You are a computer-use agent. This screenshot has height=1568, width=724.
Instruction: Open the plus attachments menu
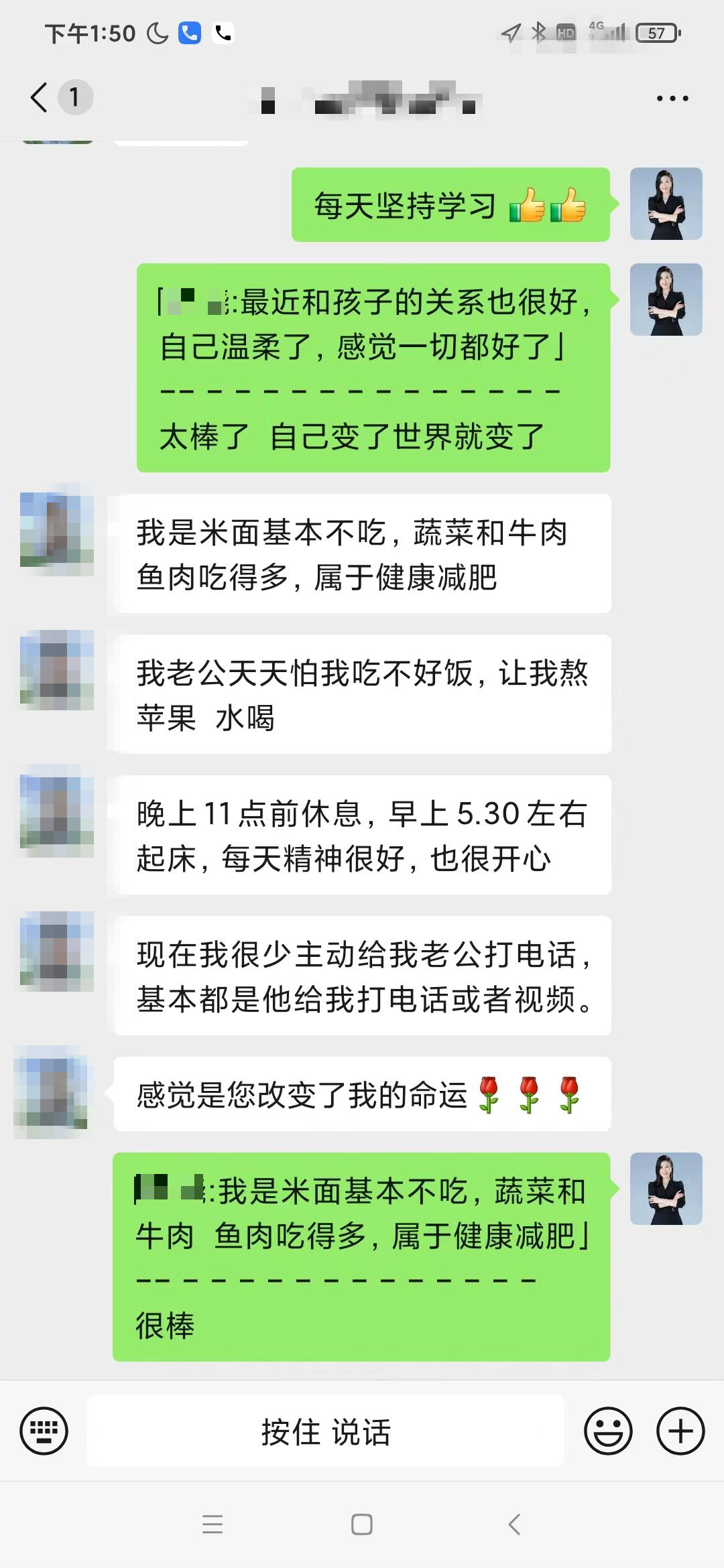pos(680,1431)
